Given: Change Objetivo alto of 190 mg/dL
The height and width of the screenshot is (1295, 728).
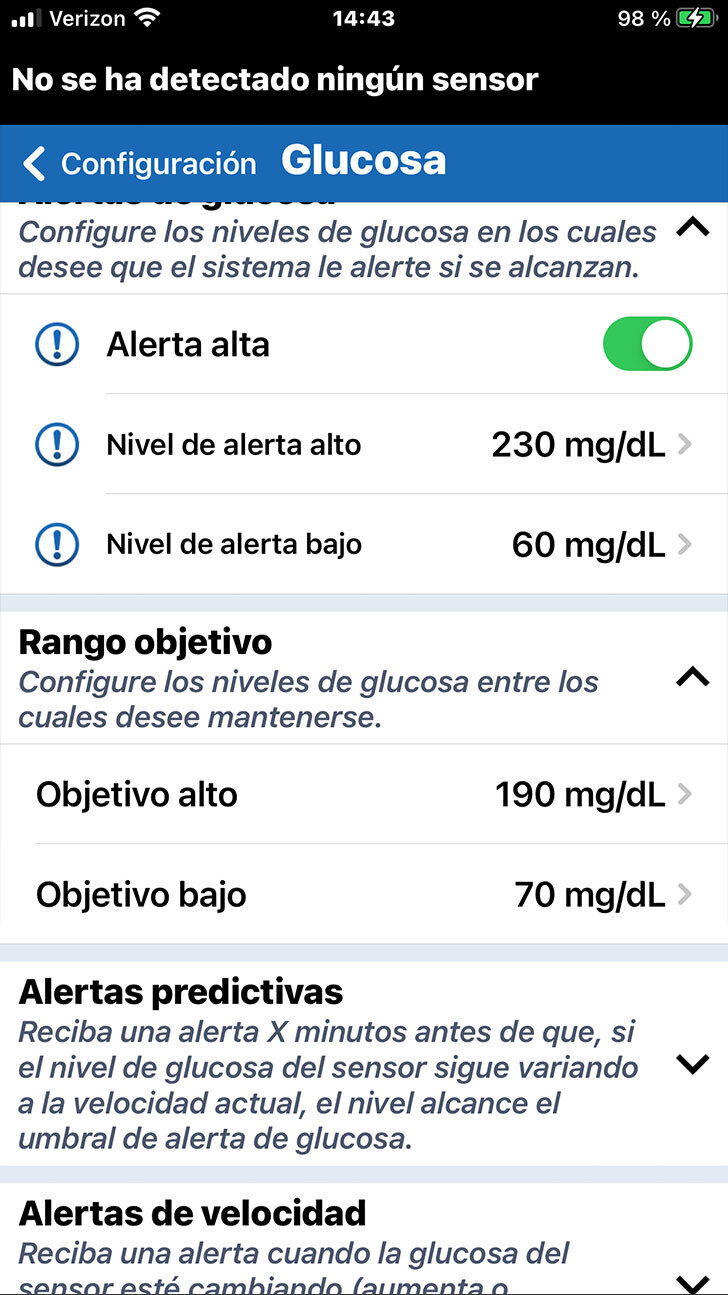Looking at the screenshot, I should tap(592, 794).
